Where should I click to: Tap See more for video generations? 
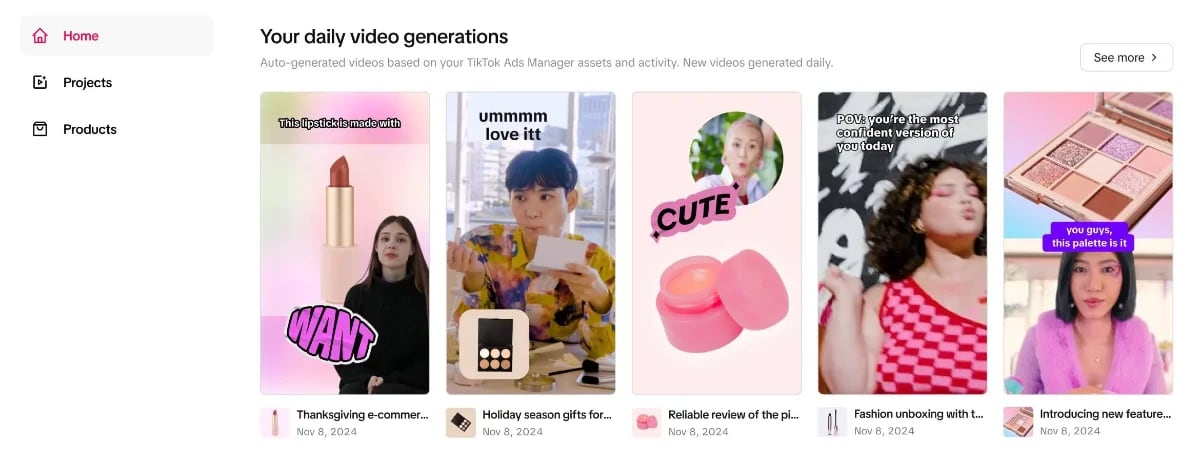(x=1126, y=58)
